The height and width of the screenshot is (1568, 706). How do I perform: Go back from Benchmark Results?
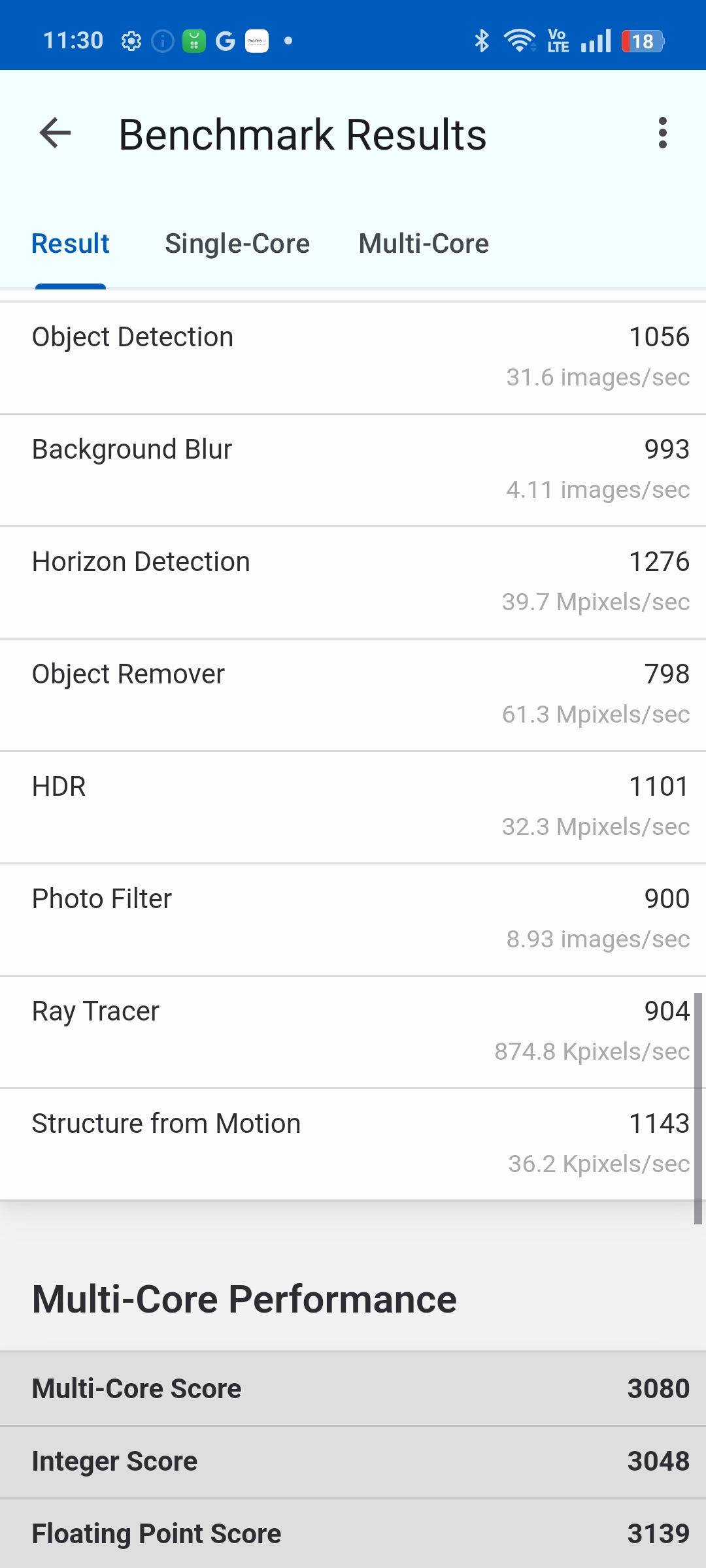coord(55,133)
